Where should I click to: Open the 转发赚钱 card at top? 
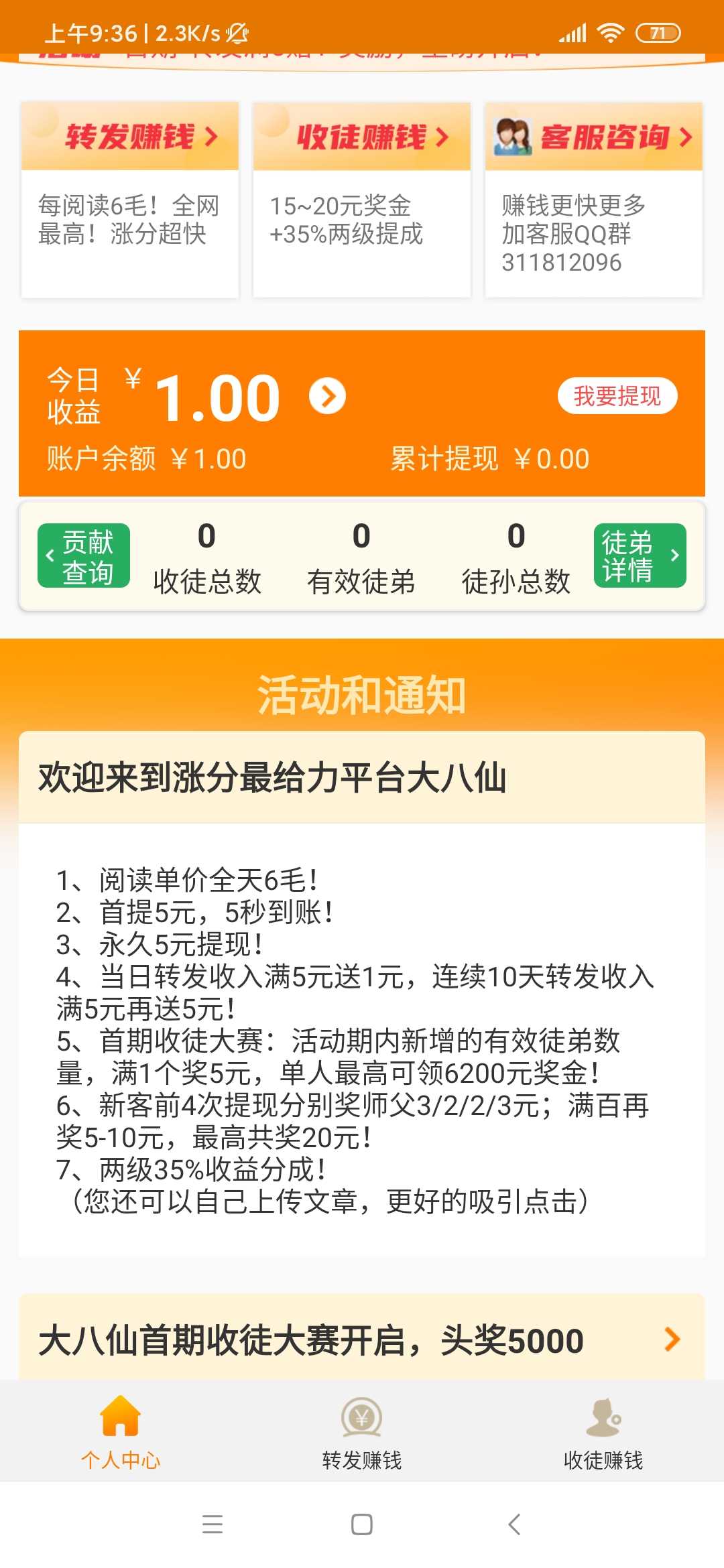(x=130, y=200)
